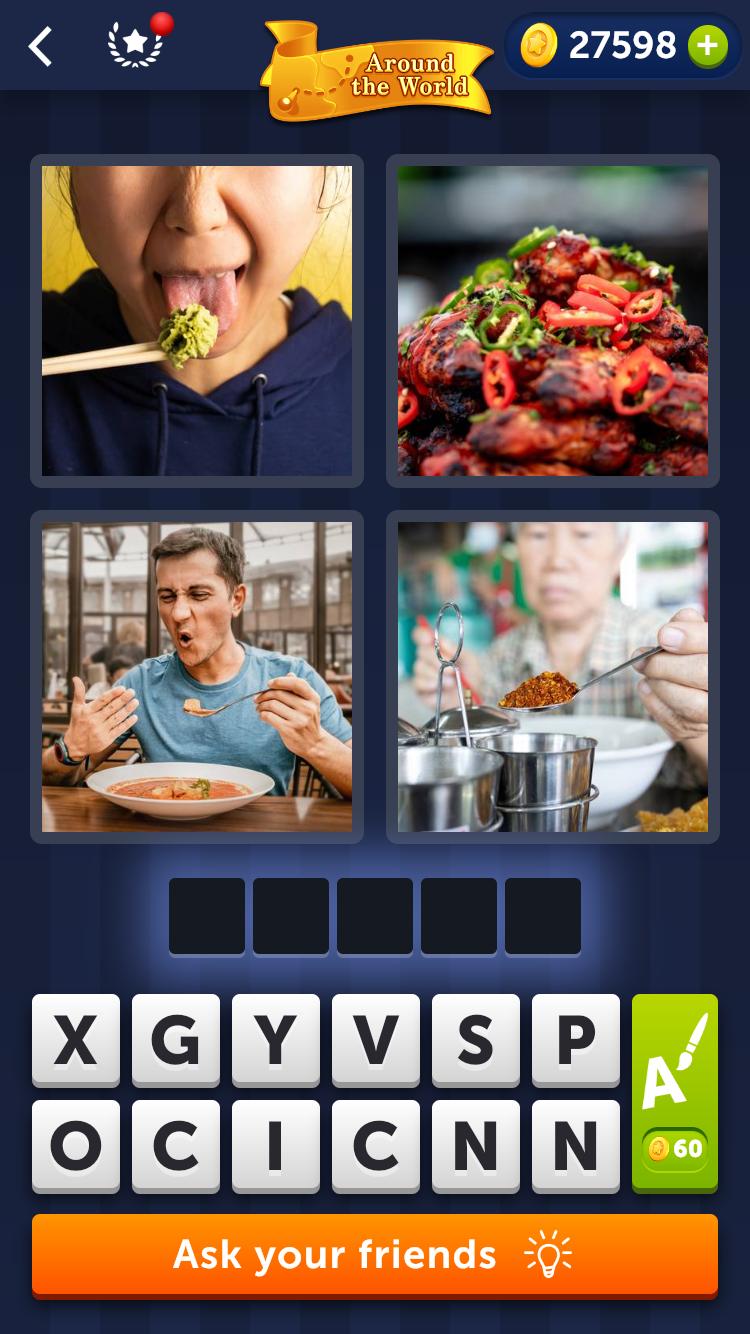This screenshot has height=1334, width=750.
Task: Select the letter P tile
Action: 576,1039
